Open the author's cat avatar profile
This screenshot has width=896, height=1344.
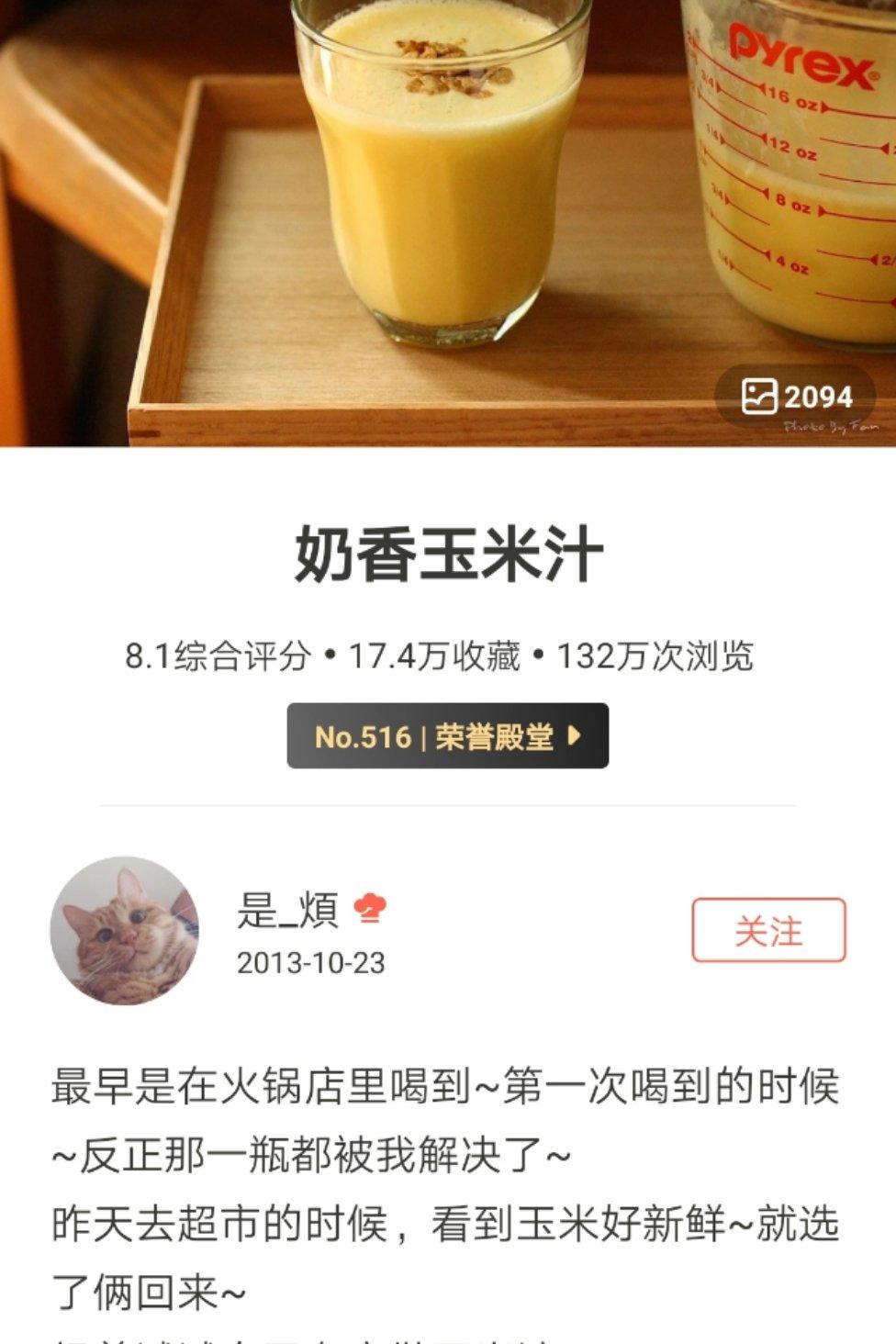(x=124, y=931)
